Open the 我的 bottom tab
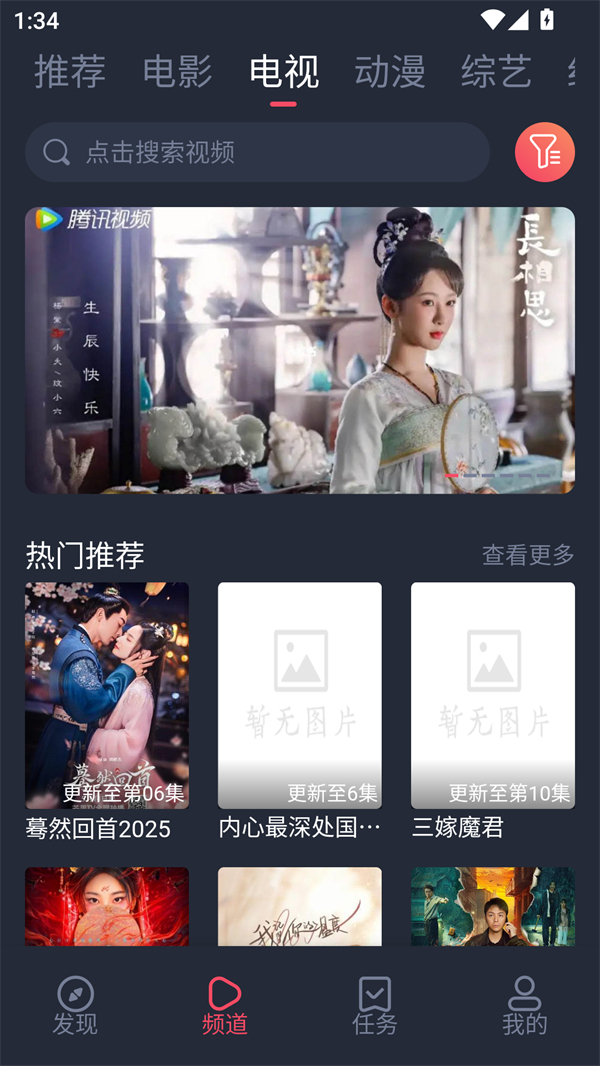The width and height of the screenshot is (600, 1066). tap(525, 1005)
